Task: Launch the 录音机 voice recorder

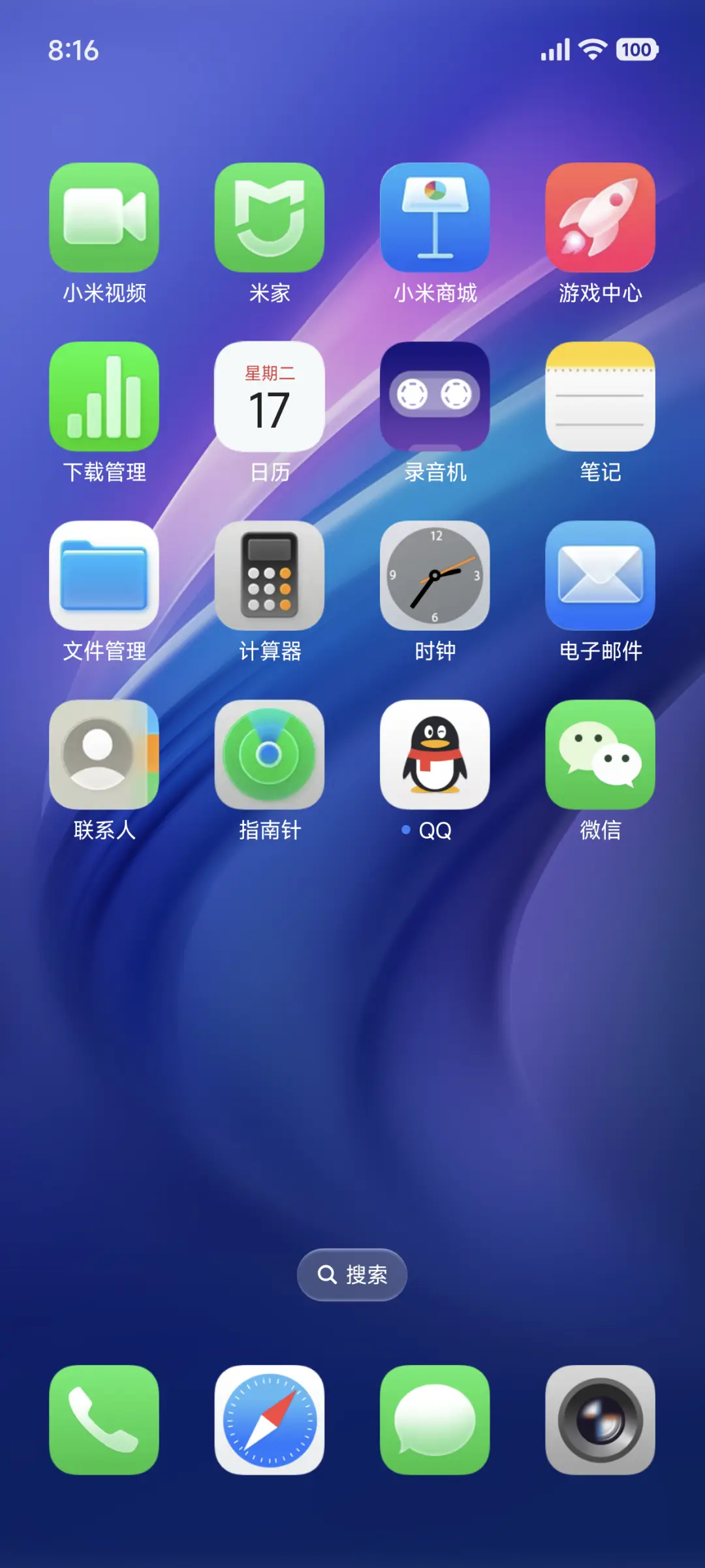Action: pyautogui.click(x=435, y=398)
